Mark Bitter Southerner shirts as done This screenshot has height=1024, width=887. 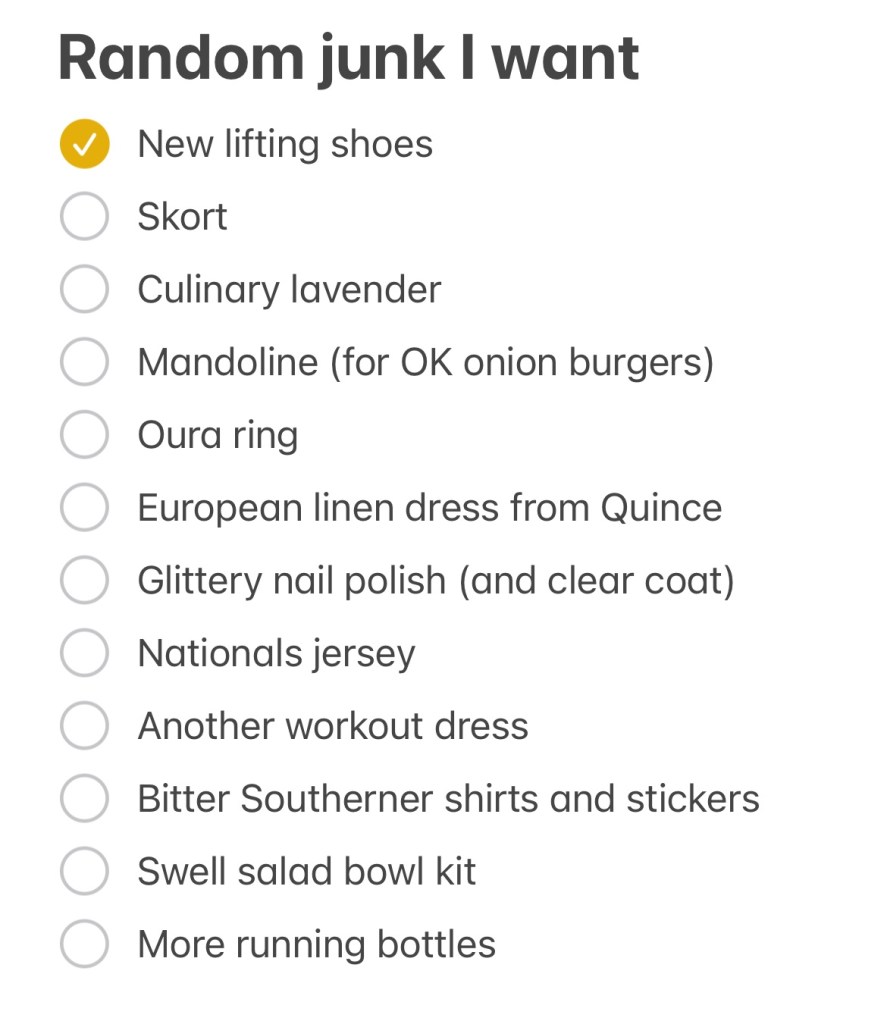click(84, 799)
